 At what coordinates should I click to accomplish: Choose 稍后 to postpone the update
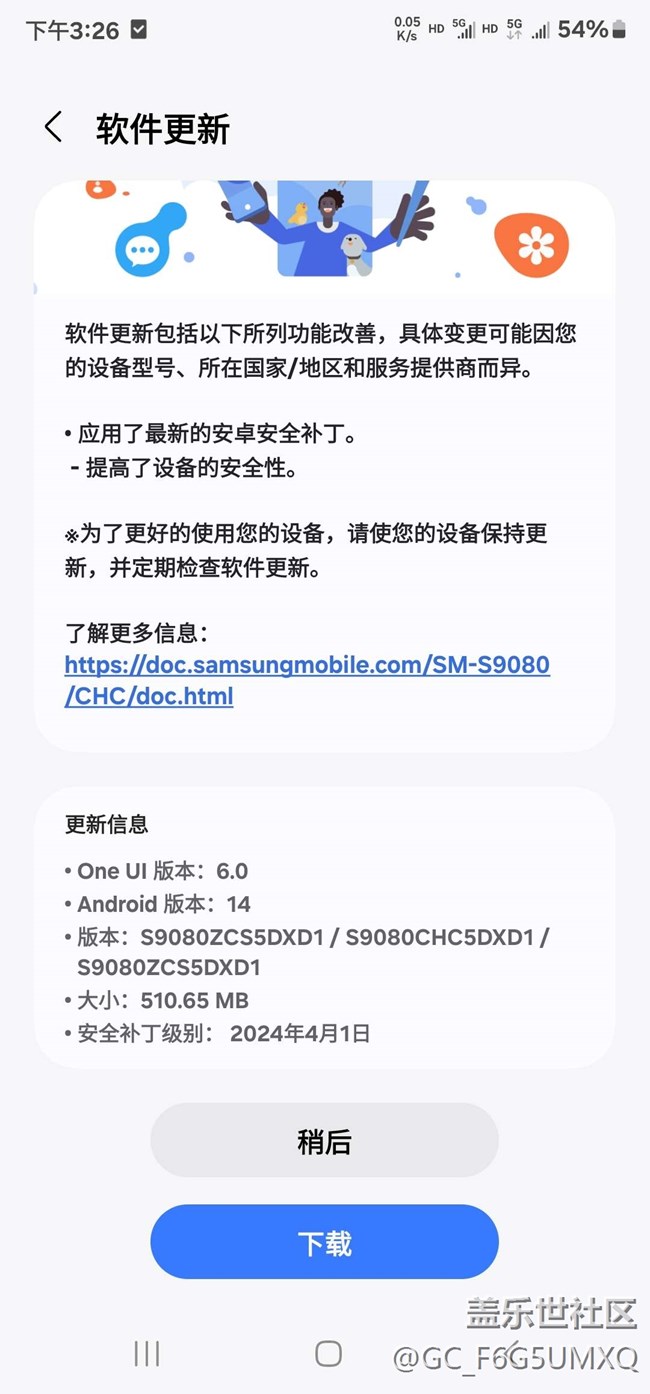324,1140
